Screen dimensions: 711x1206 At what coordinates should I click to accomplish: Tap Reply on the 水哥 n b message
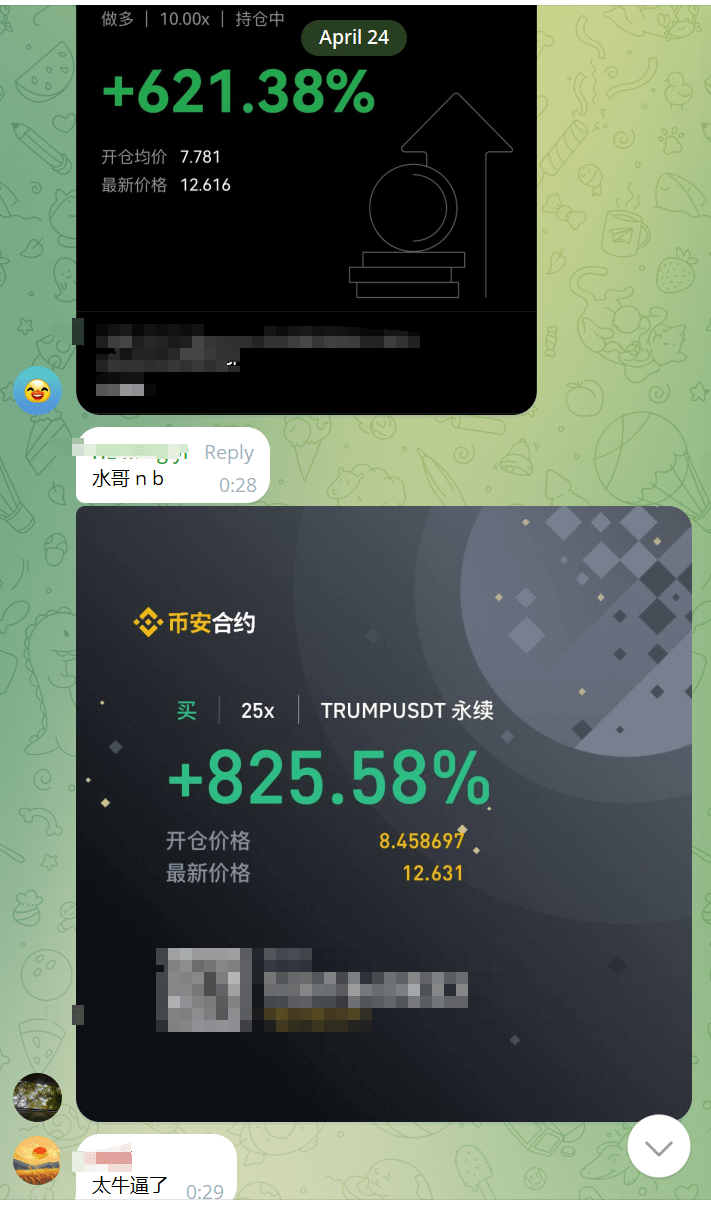click(229, 453)
